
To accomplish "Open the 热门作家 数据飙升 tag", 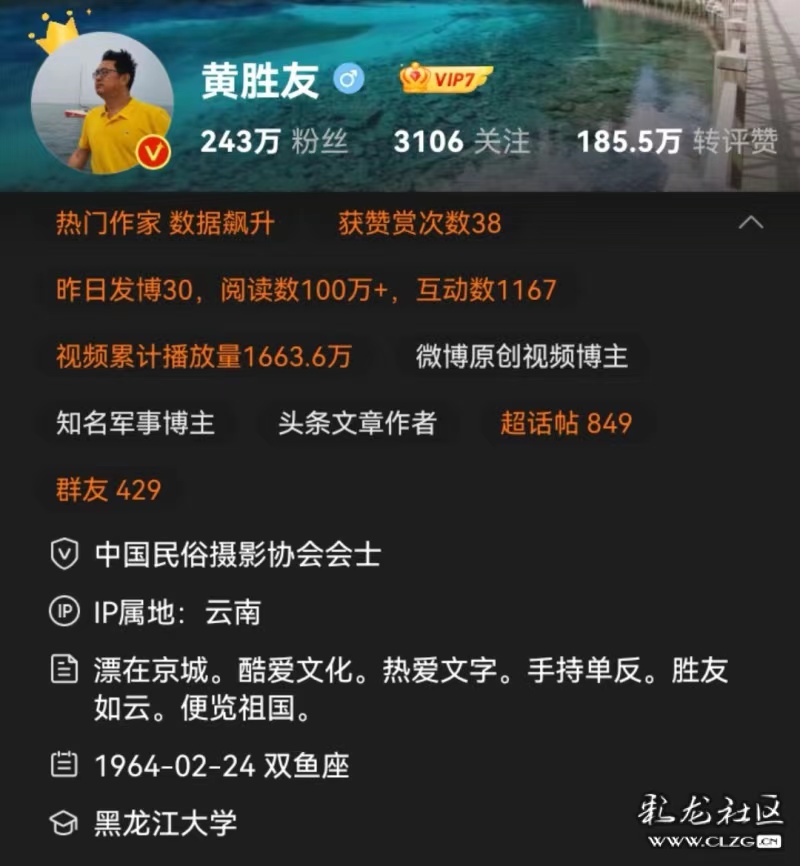I will click(164, 222).
